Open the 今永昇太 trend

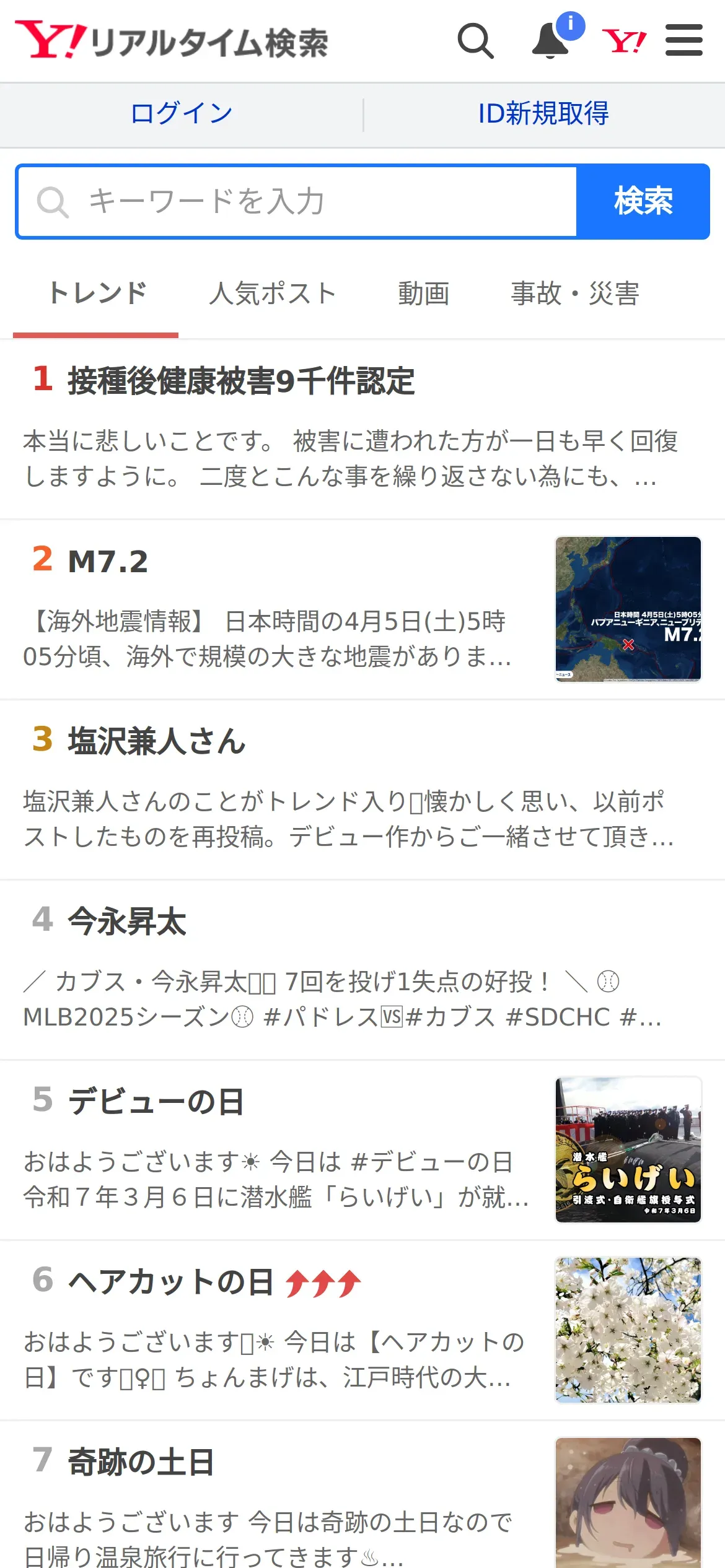(x=127, y=921)
